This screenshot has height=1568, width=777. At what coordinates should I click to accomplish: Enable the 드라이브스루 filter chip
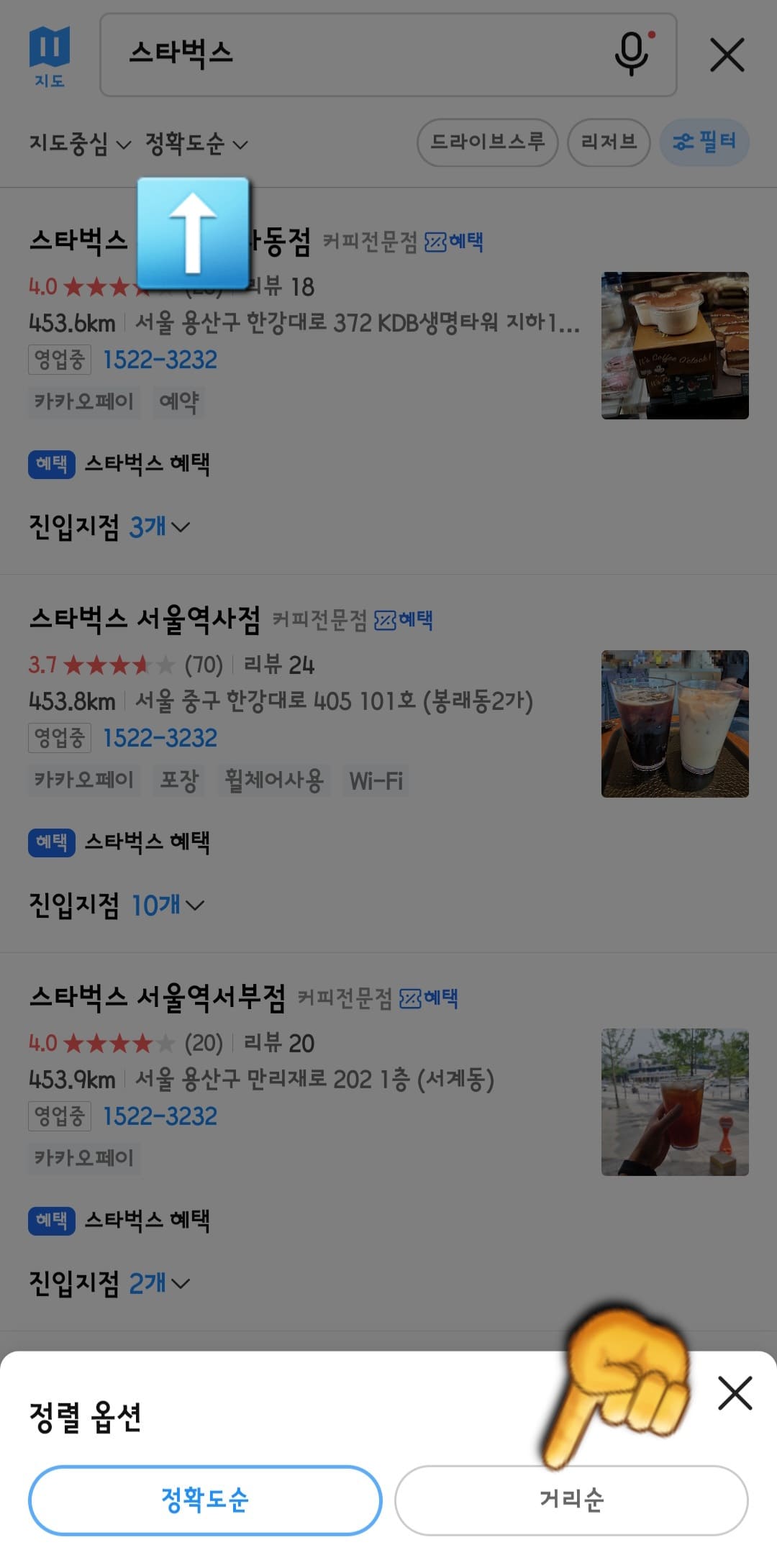tap(489, 142)
